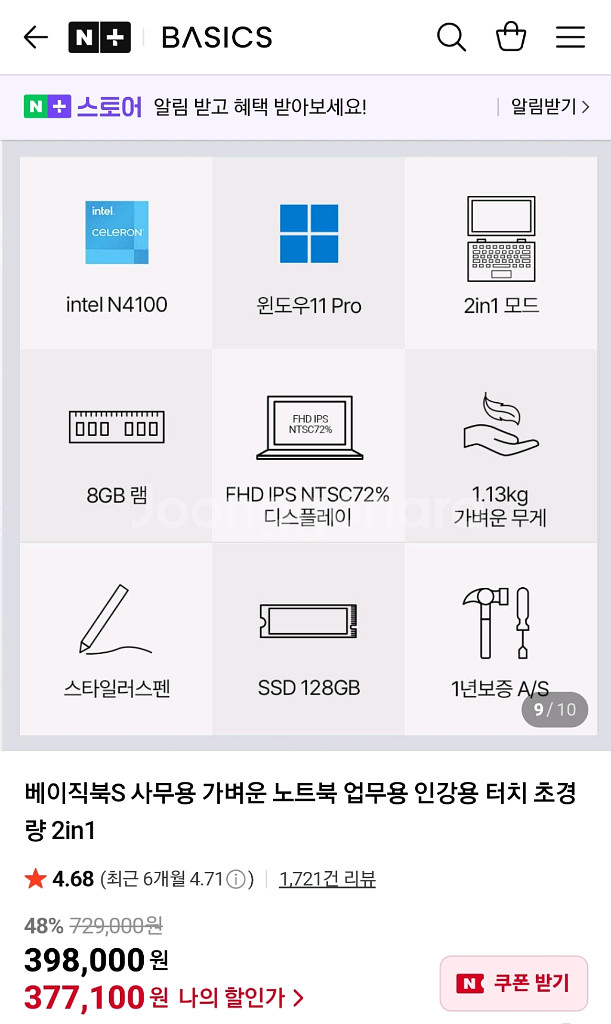Show rating info next to 4.71
611x1024 pixels.
pyautogui.click(x=236, y=880)
